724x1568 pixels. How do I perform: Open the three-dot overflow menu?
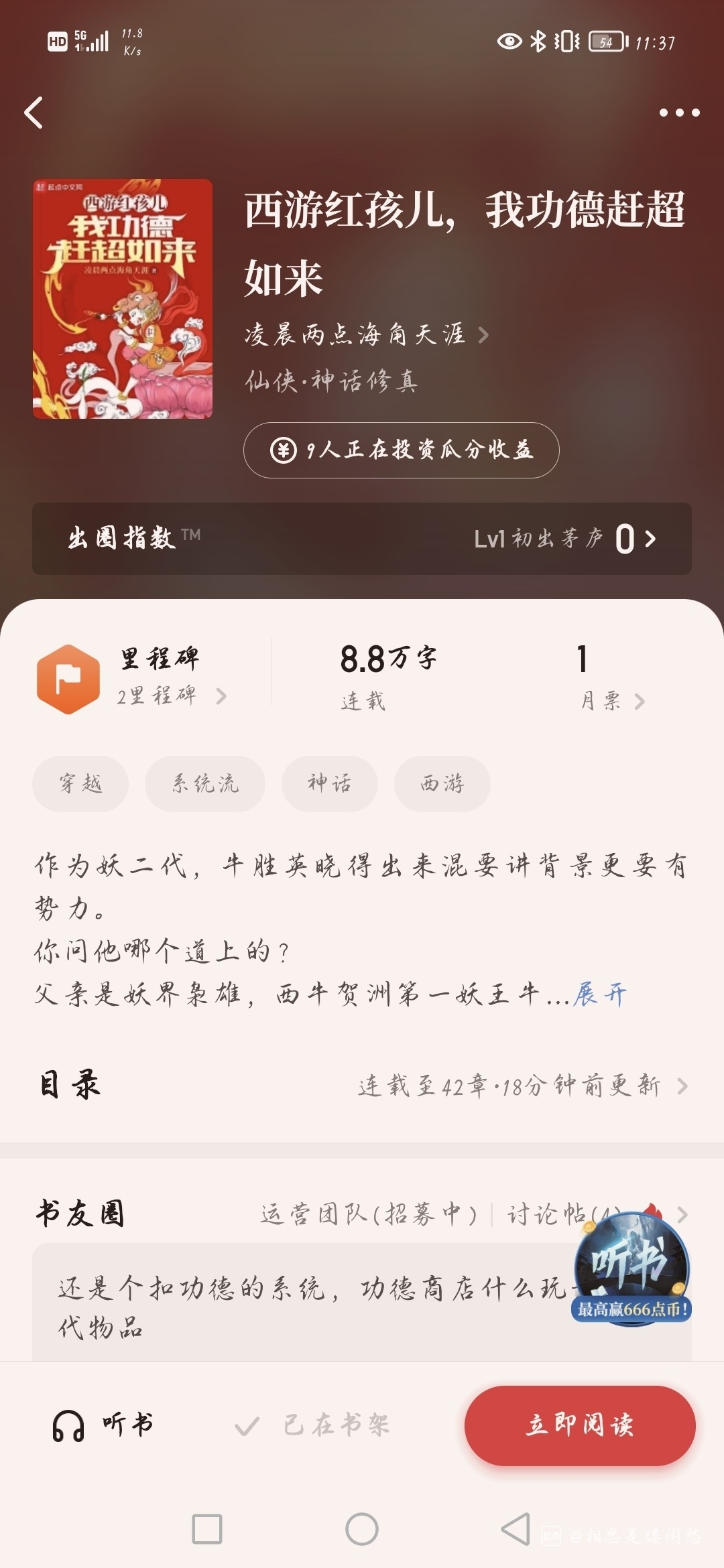point(679,113)
